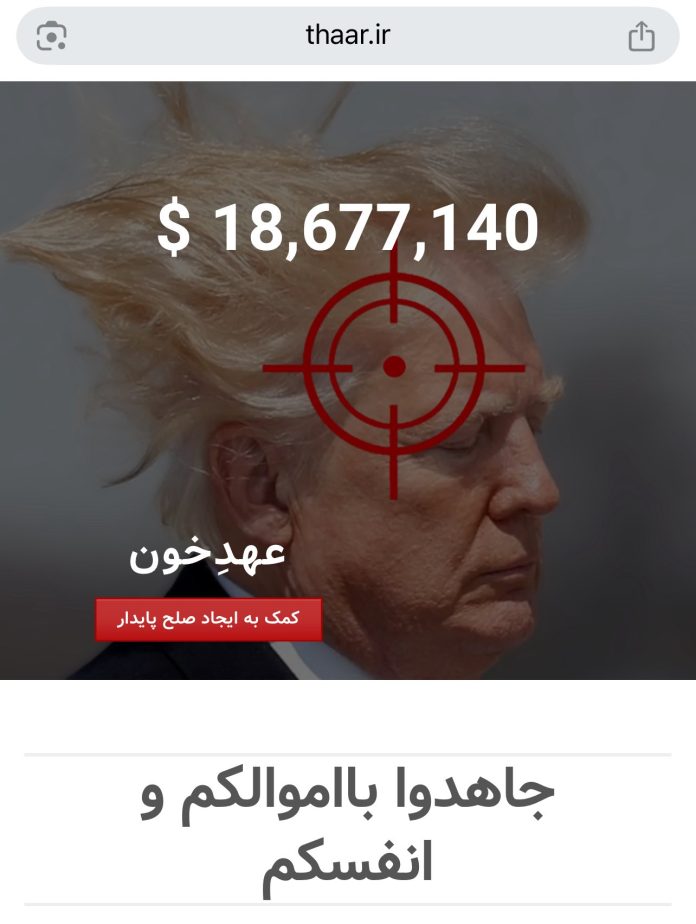Share this page via the share icon
The width and height of the screenshot is (696, 924).
pyautogui.click(x=641, y=37)
